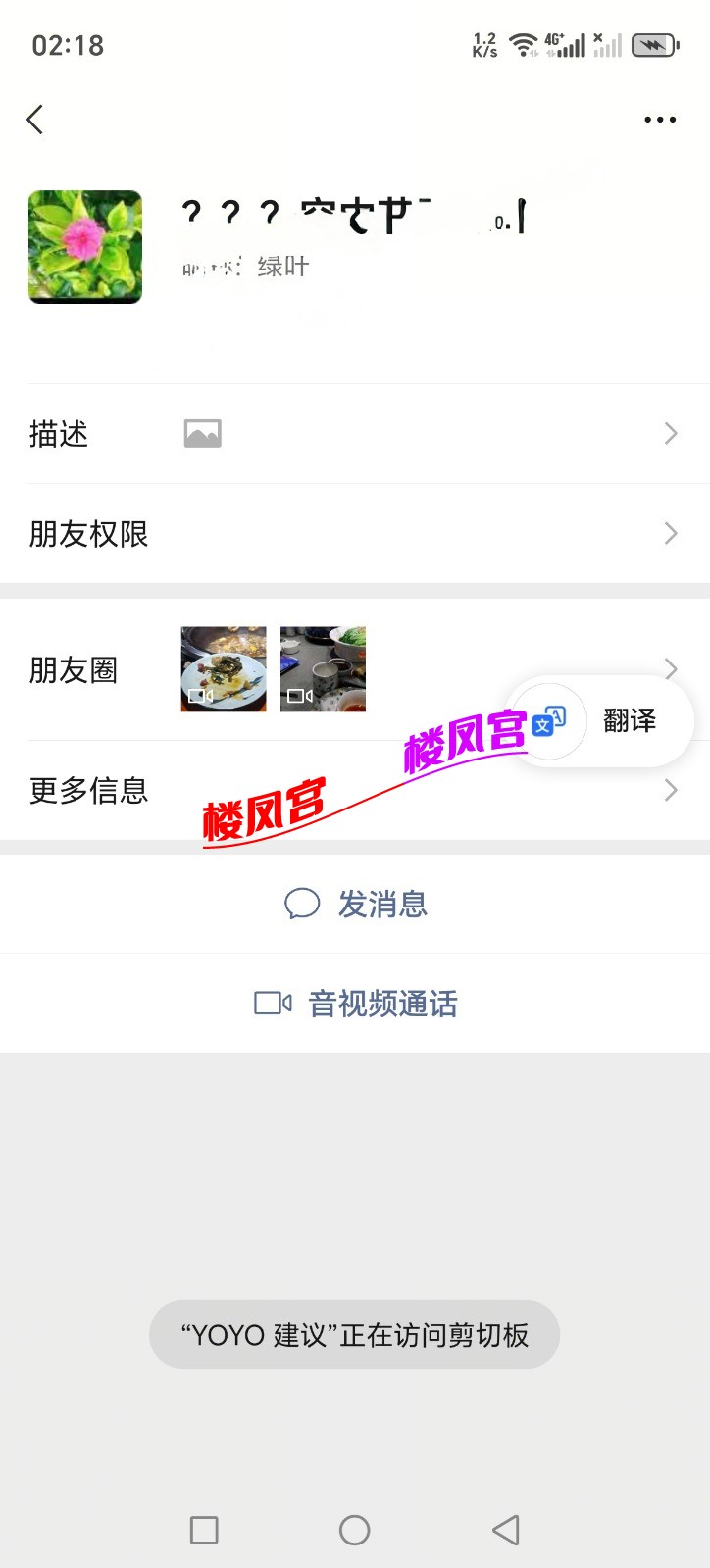Tap the 翻译 translate floating button

(x=600, y=721)
